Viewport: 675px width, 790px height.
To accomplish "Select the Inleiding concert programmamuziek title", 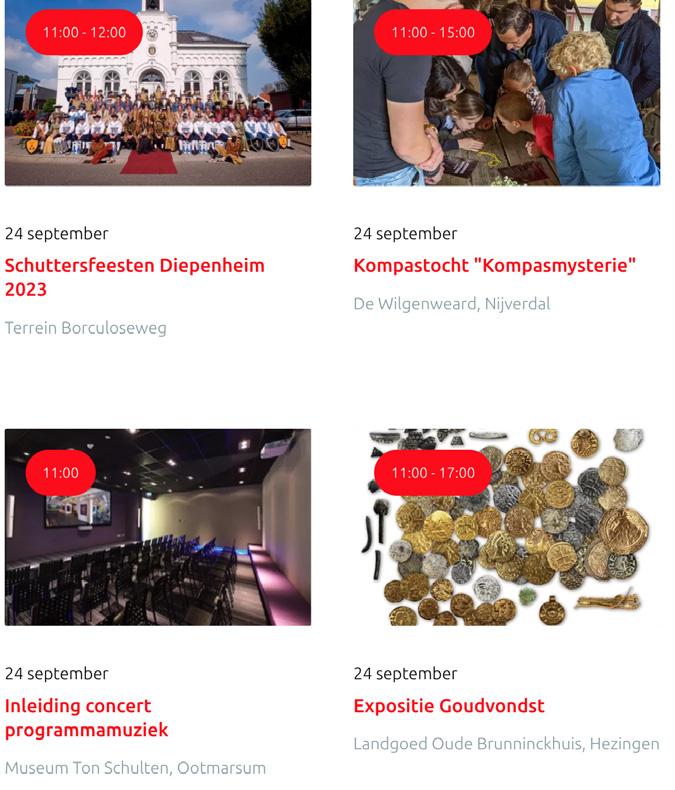I will (87, 718).
